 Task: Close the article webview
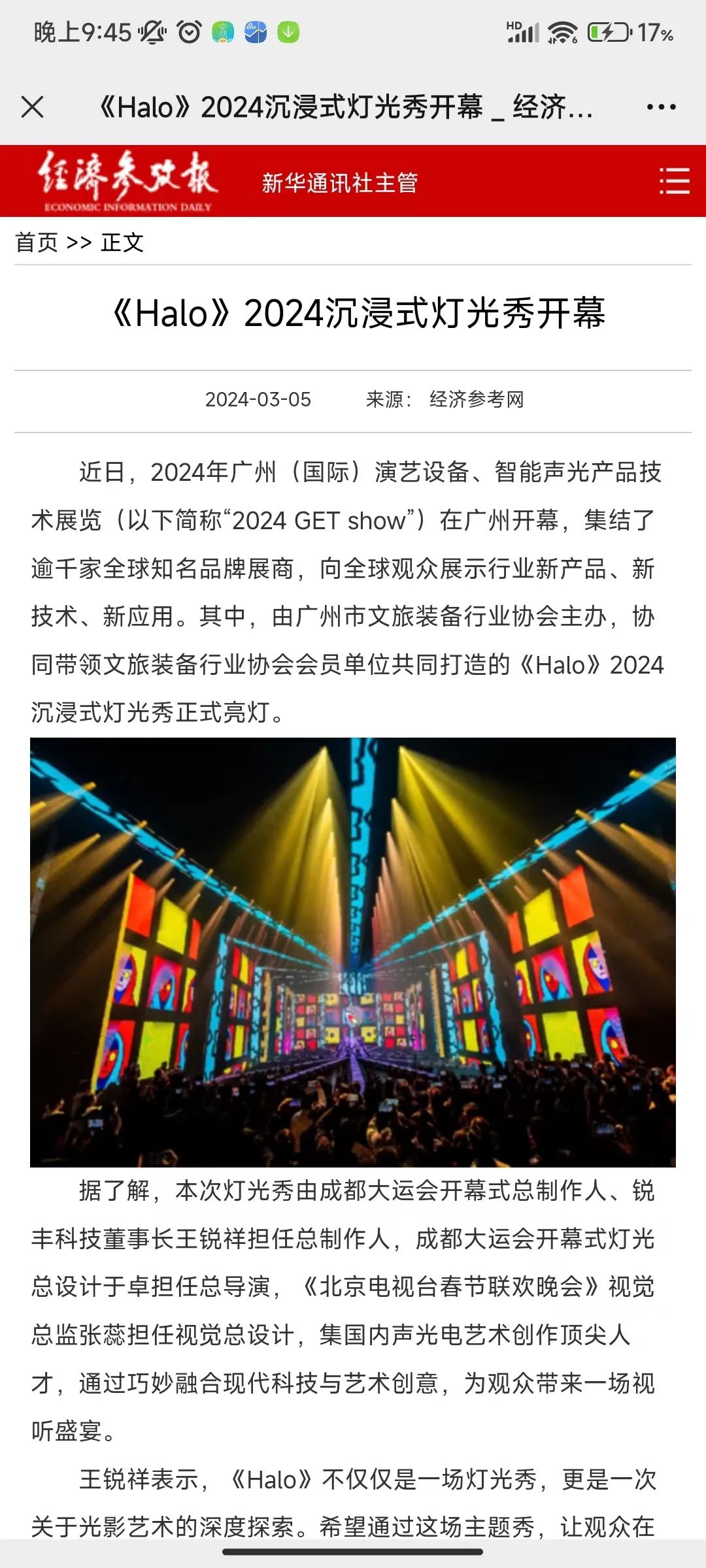pyautogui.click(x=32, y=106)
